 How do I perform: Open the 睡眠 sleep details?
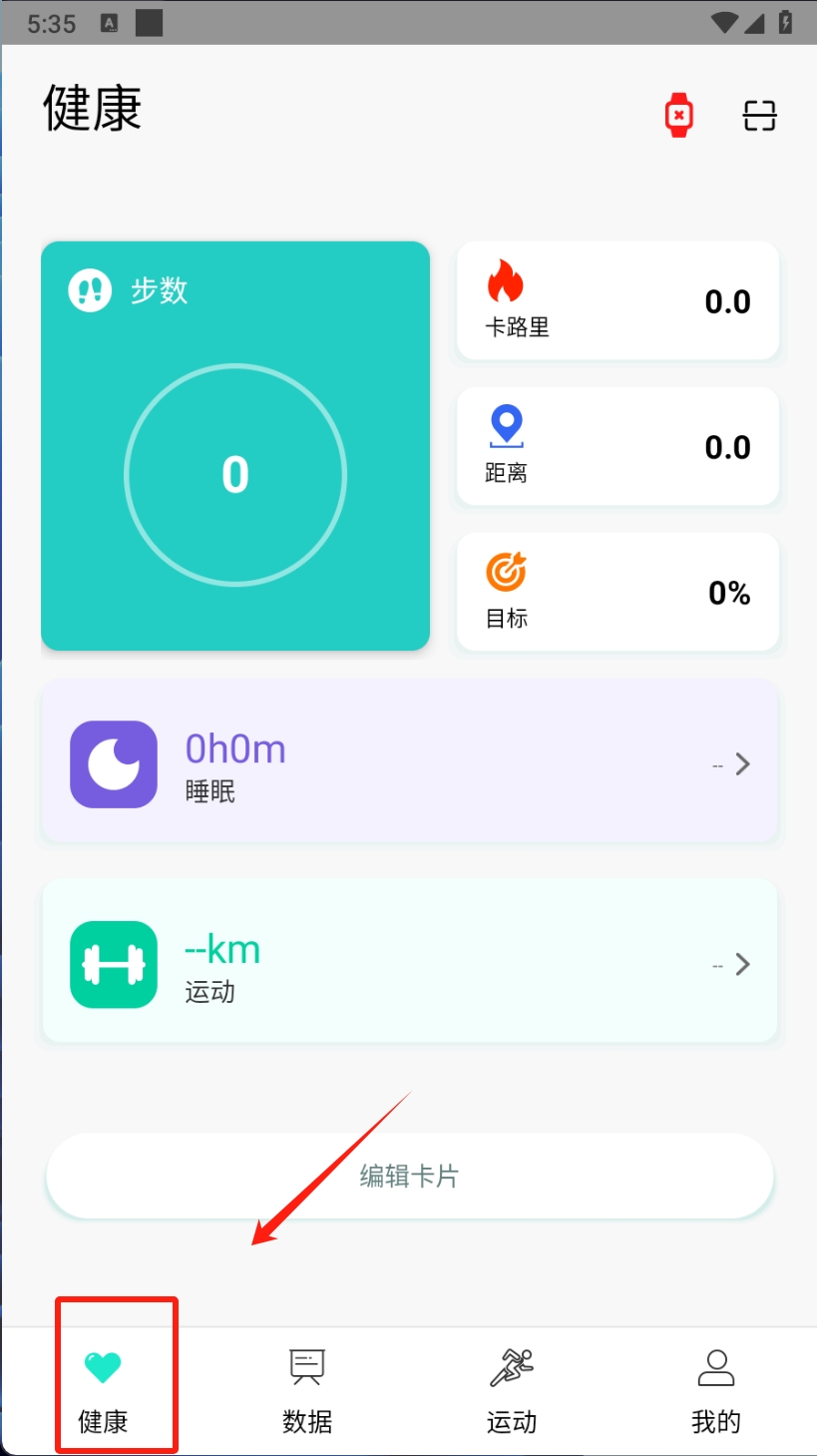click(409, 763)
